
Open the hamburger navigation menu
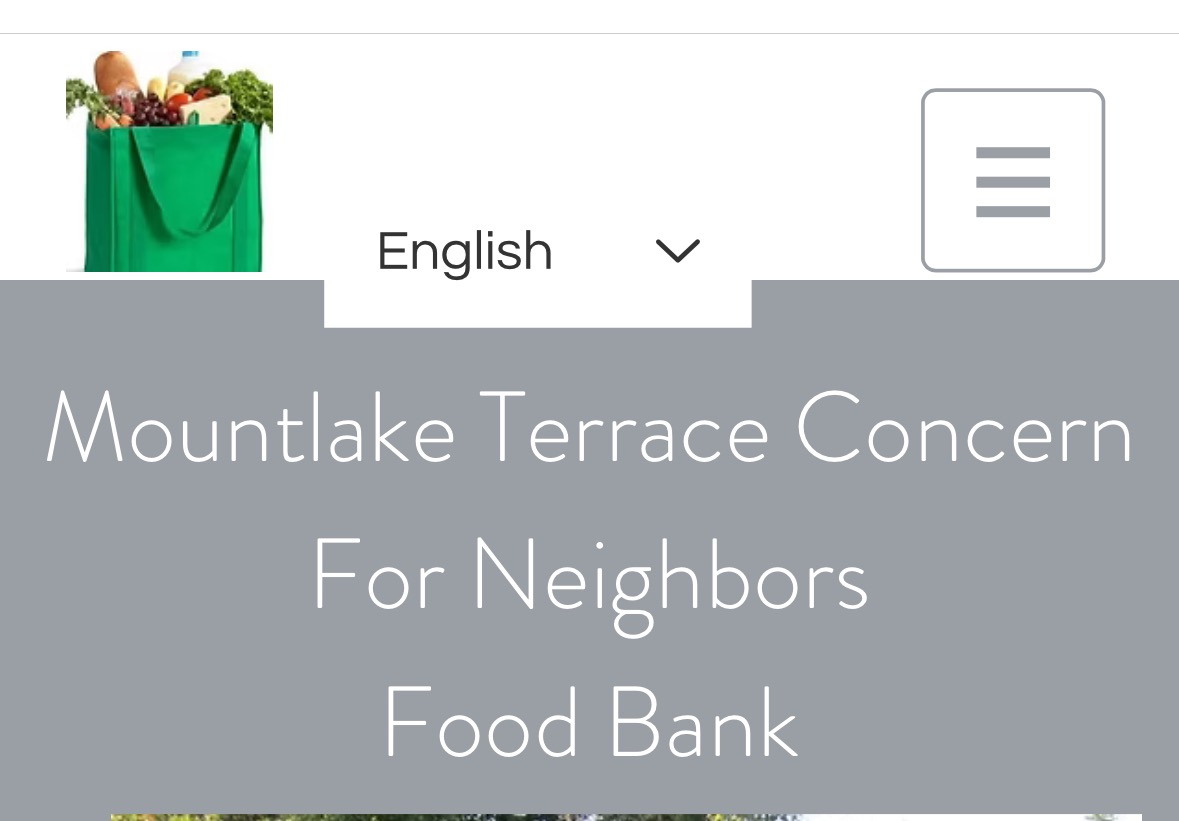tap(1012, 181)
